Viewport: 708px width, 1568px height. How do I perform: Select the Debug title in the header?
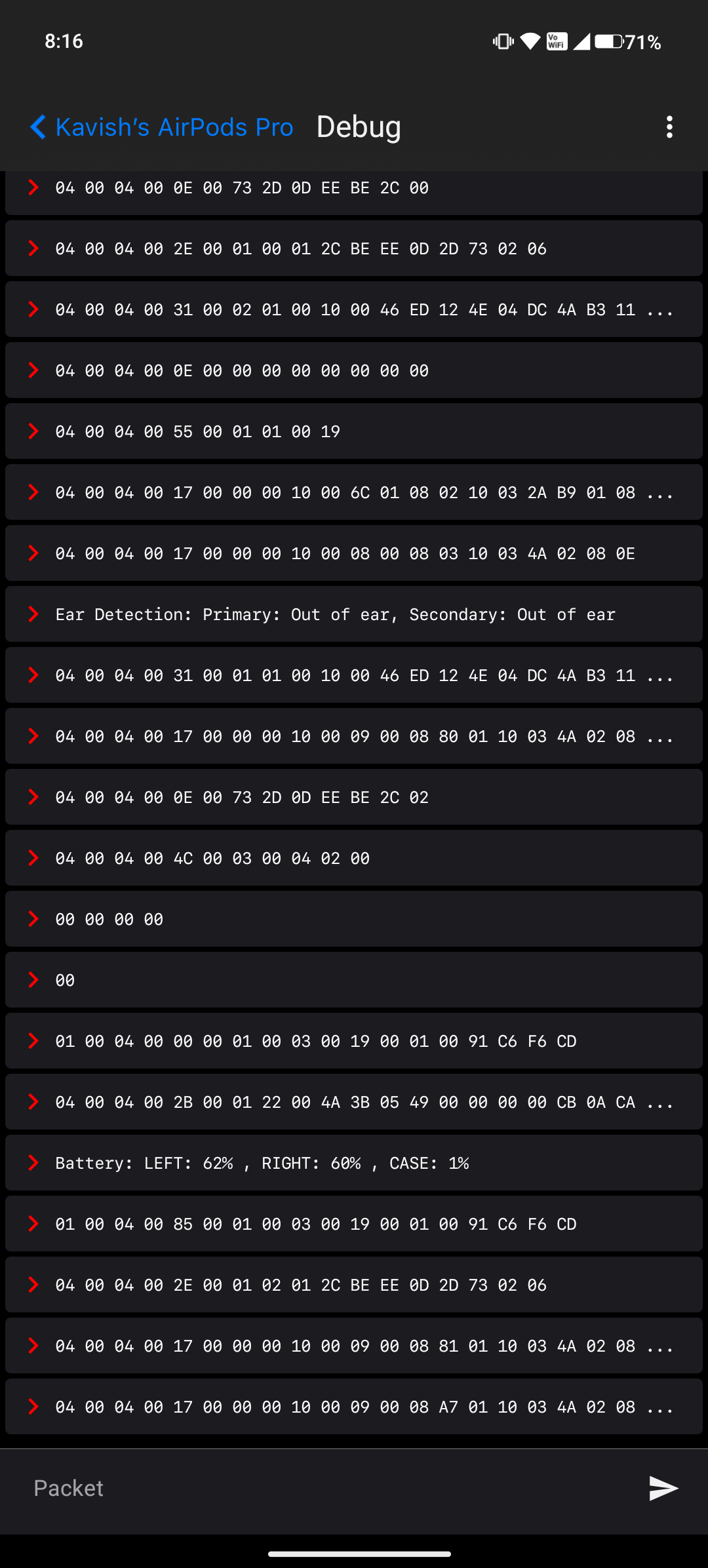pyautogui.click(x=359, y=127)
